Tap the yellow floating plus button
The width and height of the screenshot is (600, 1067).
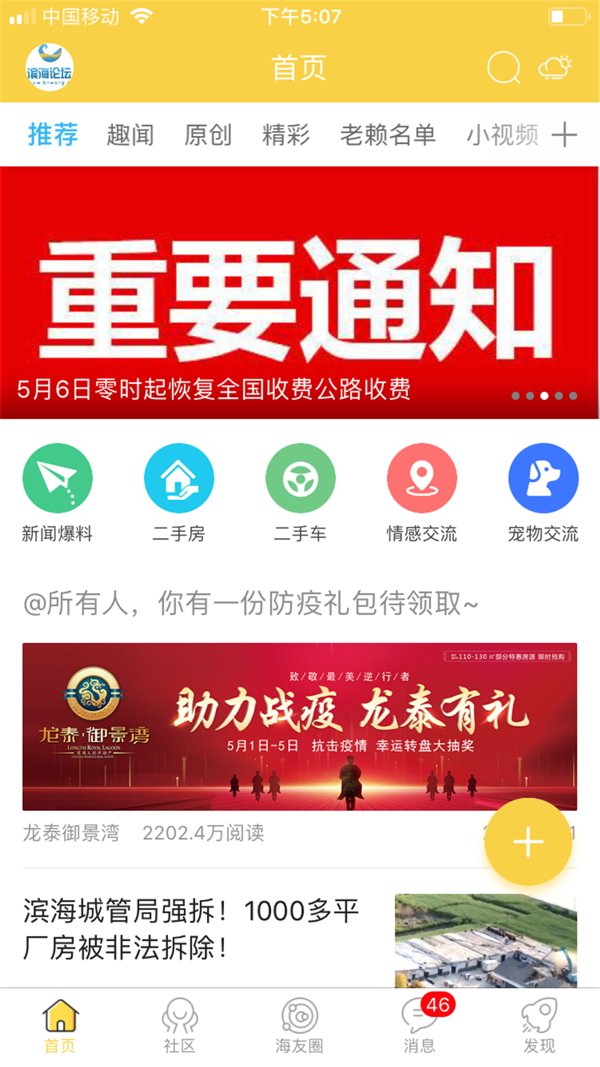pos(528,842)
